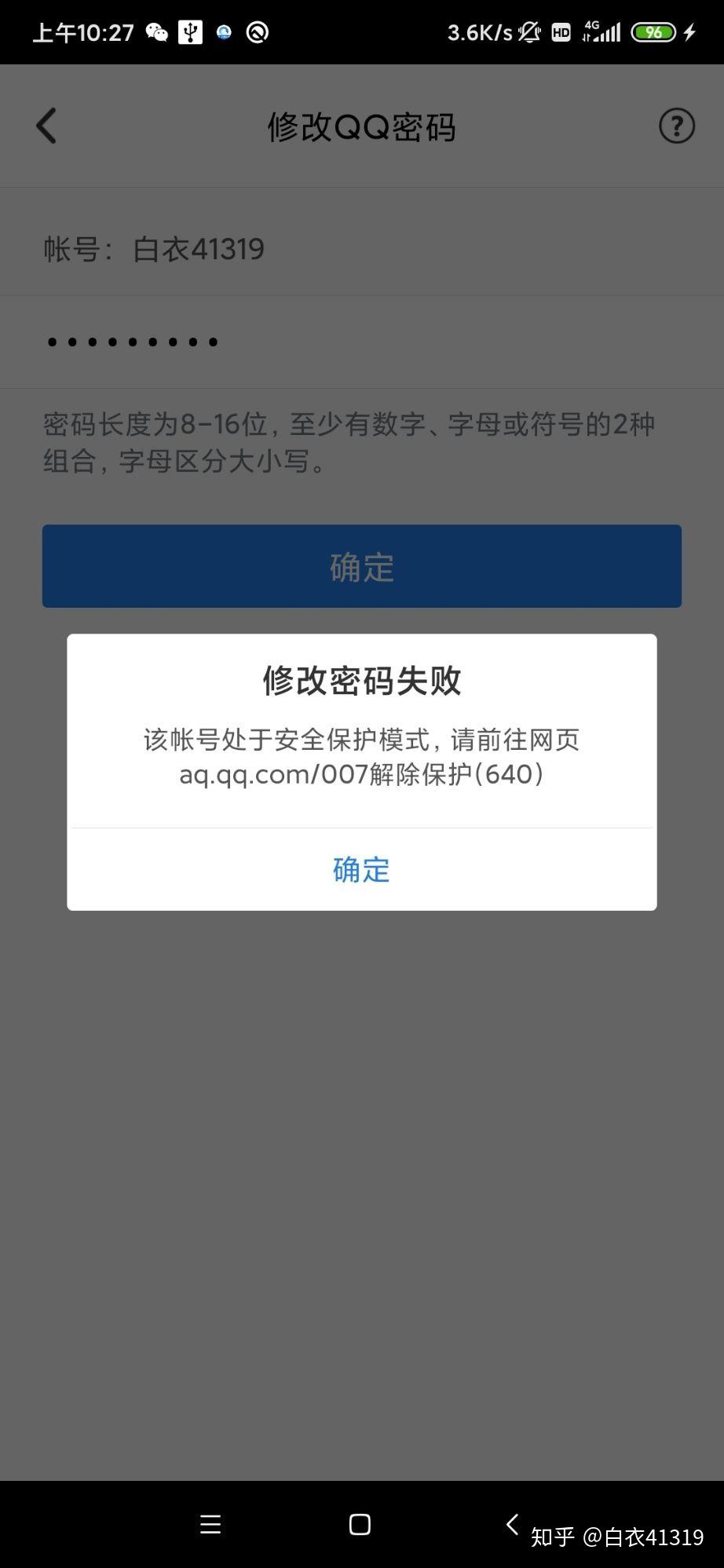Go back using the top-left arrow
The width and height of the screenshot is (724, 1568).
click(46, 126)
